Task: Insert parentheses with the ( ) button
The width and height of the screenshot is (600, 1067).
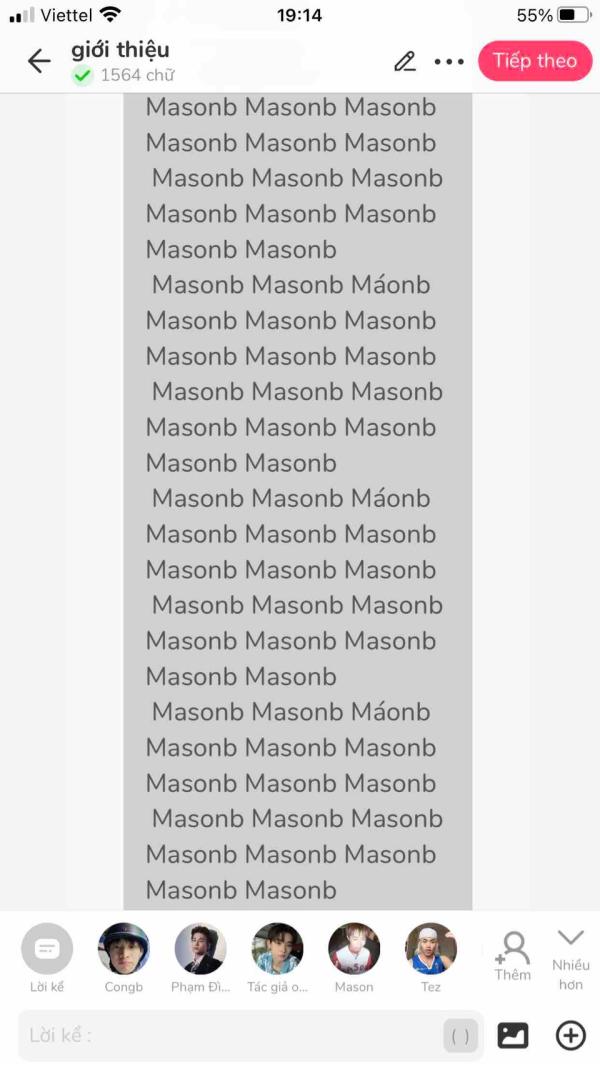Action: [x=460, y=1036]
